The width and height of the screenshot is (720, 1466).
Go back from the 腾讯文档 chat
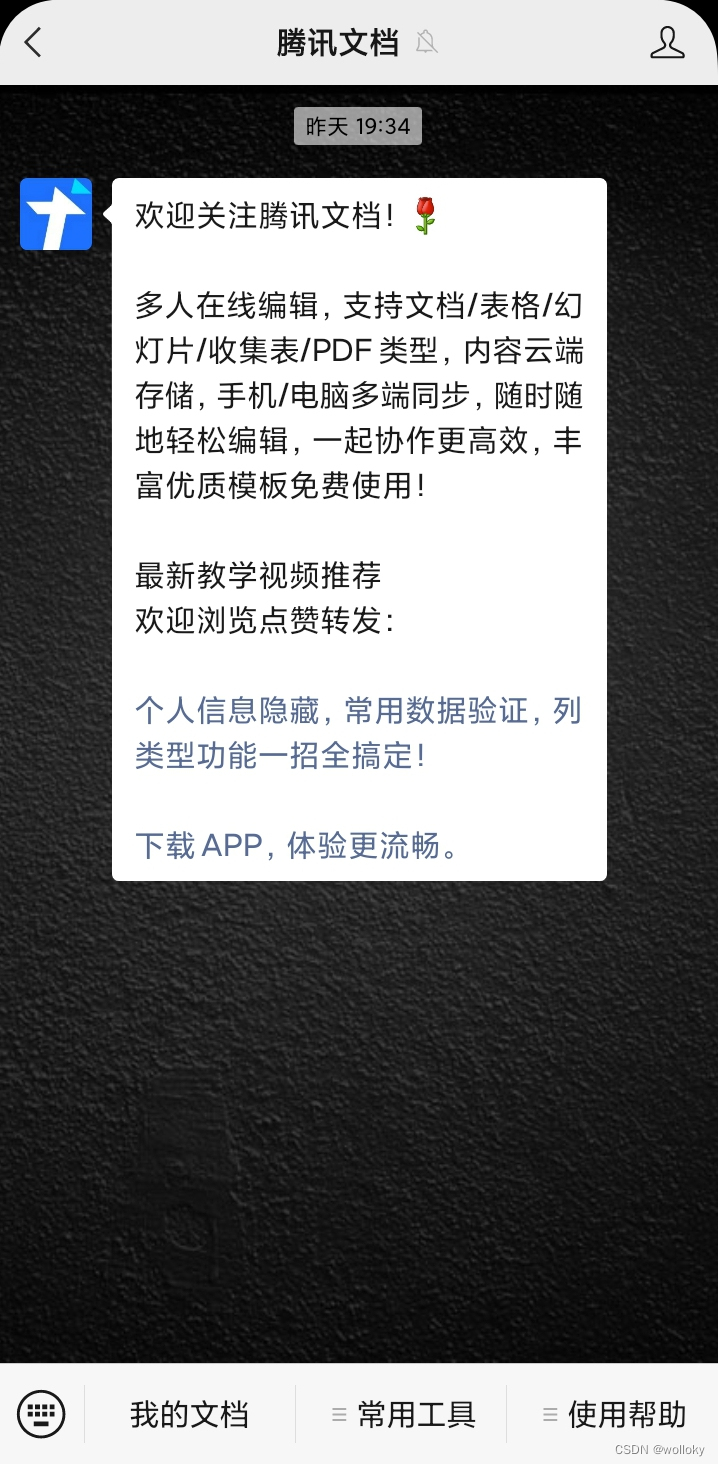coord(34,43)
